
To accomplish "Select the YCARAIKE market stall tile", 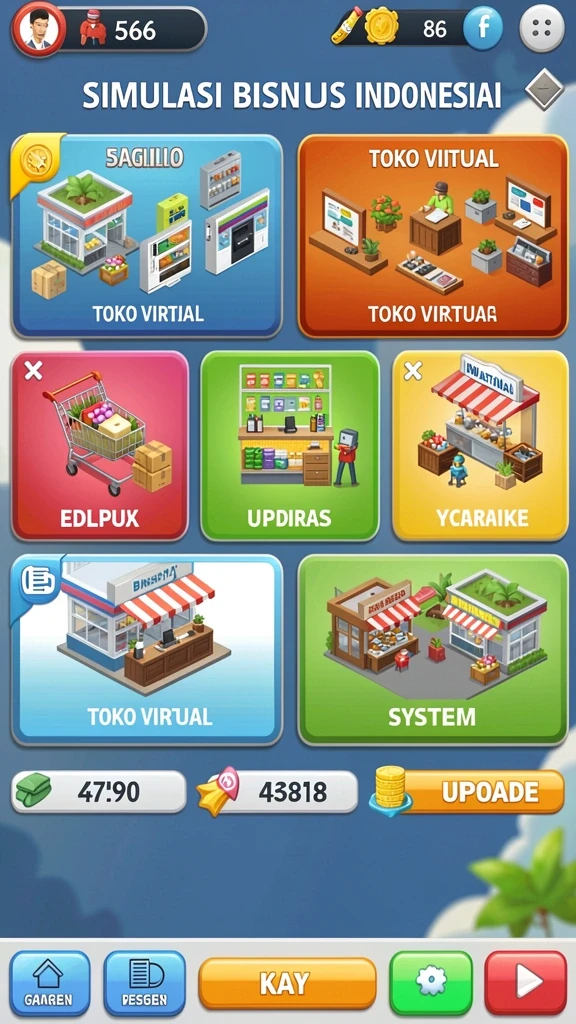I will click(x=480, y=445).
